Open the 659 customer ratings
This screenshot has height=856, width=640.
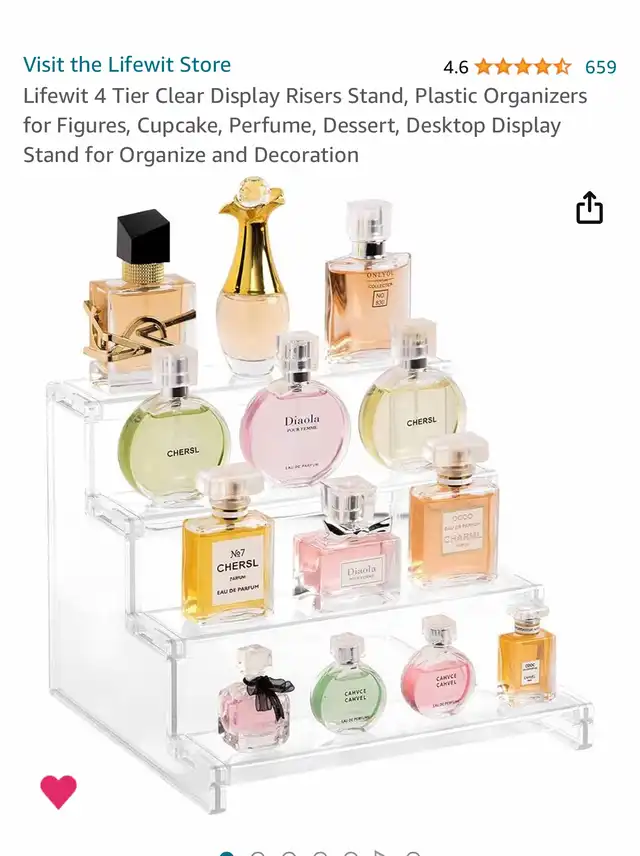click(x=600, y=67)
